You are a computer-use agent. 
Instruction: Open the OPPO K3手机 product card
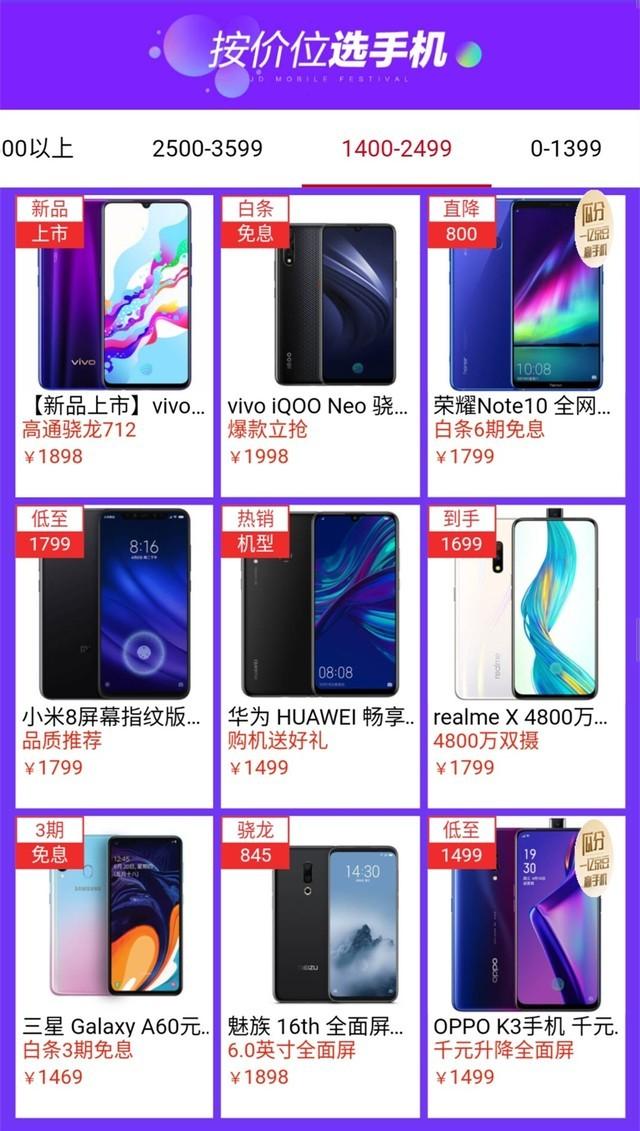[526, 967]
